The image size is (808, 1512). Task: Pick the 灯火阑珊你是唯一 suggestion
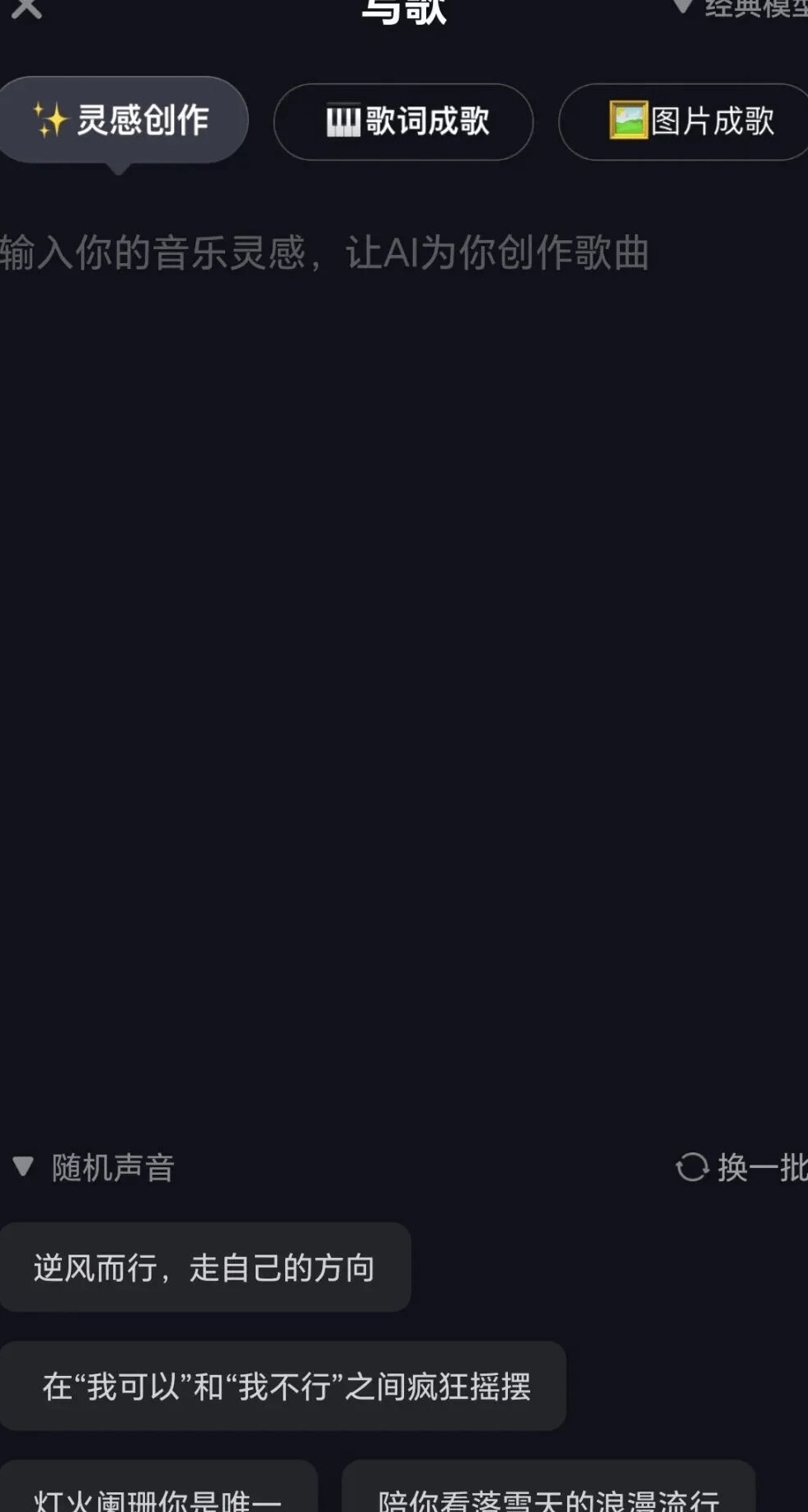157,1495
